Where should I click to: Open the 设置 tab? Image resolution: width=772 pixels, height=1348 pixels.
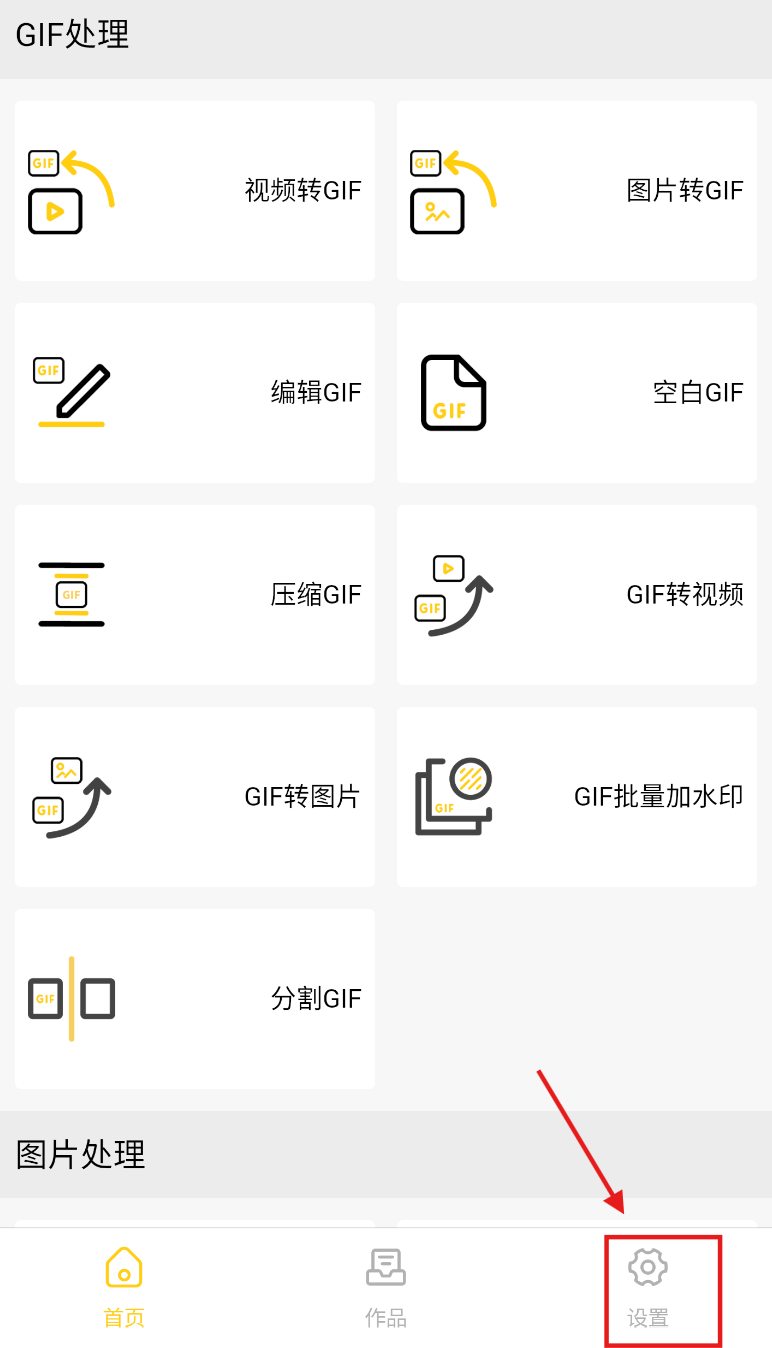click(x=648, y=1284)
